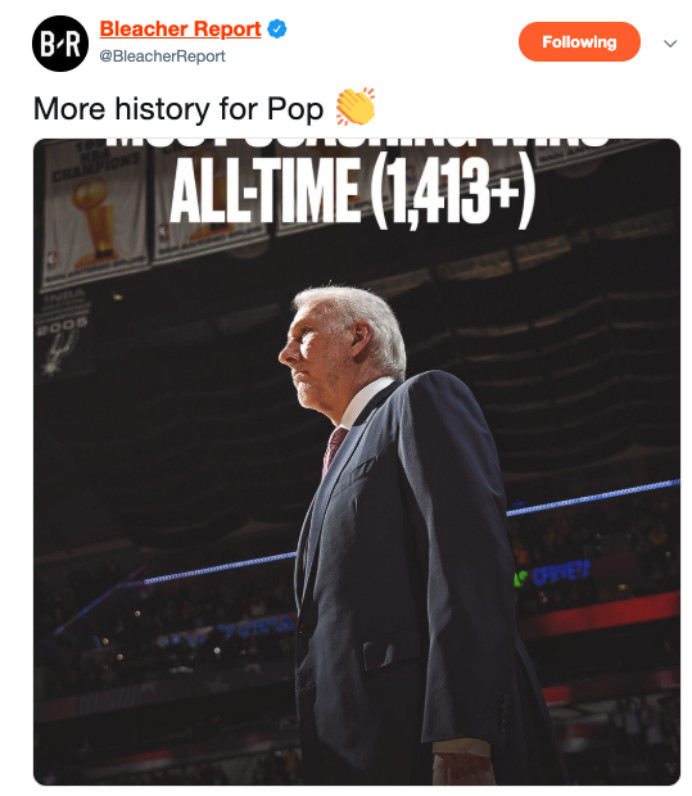Image resolution: width=692 pixels, height=796 pixels.
Task: Open the Bleacher Report profile avatar
Action: (60, 44)
